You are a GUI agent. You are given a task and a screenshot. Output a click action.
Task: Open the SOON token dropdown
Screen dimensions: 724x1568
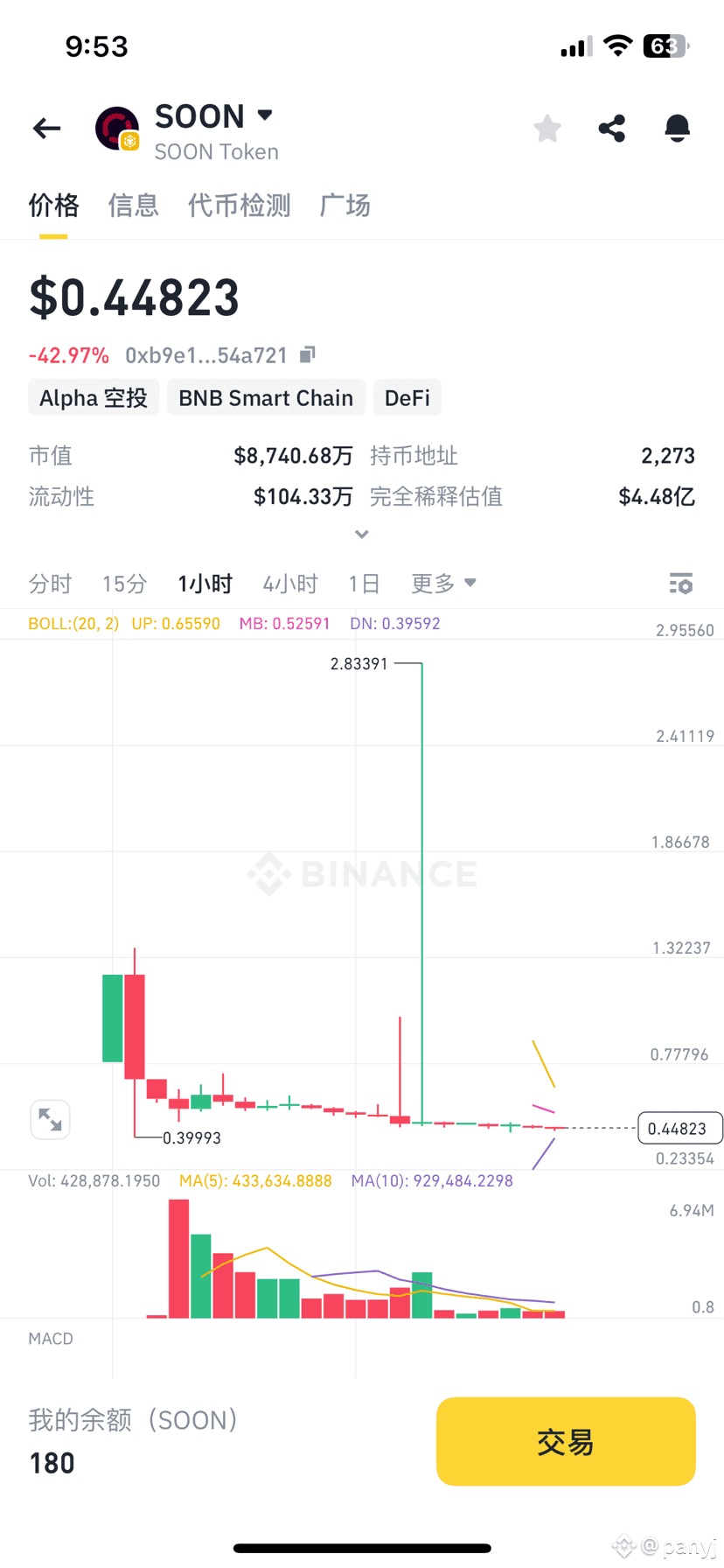tap(264, 115)
